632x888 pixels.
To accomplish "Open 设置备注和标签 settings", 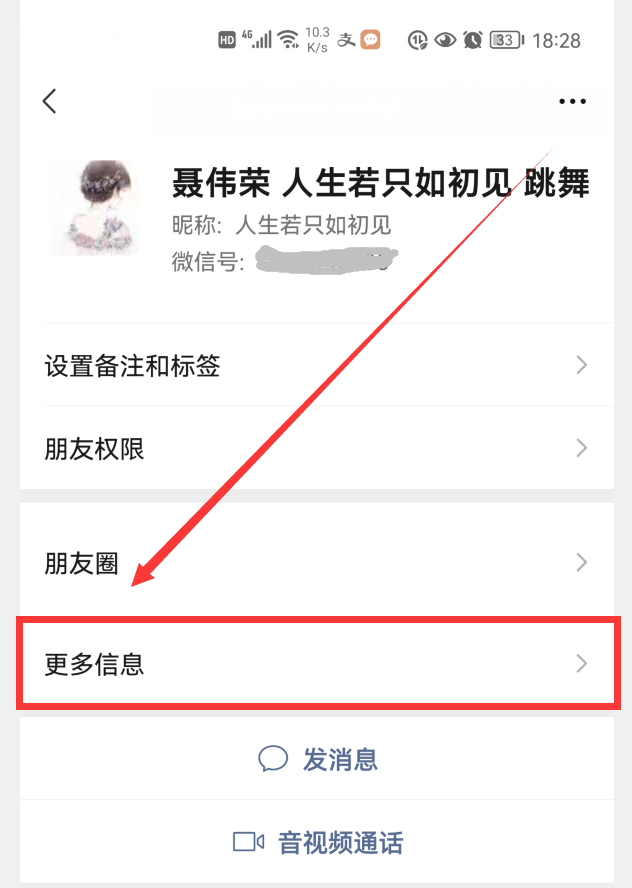I will (x=316, y=366).
